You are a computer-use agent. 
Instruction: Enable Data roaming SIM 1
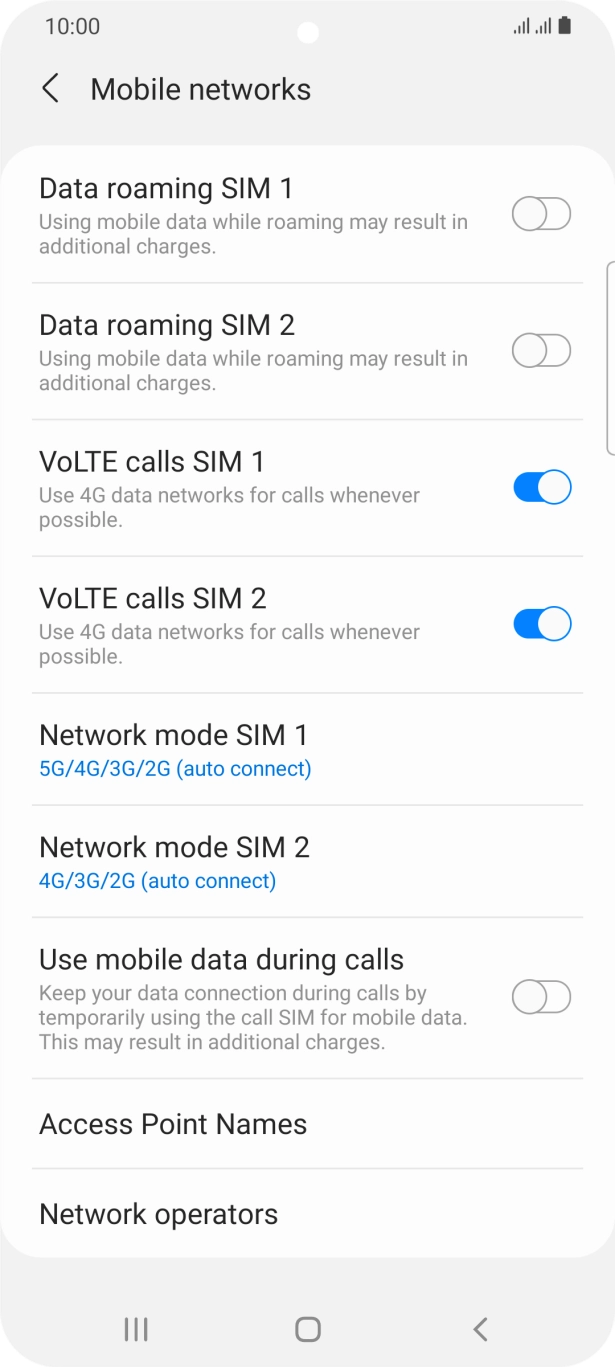541,214
